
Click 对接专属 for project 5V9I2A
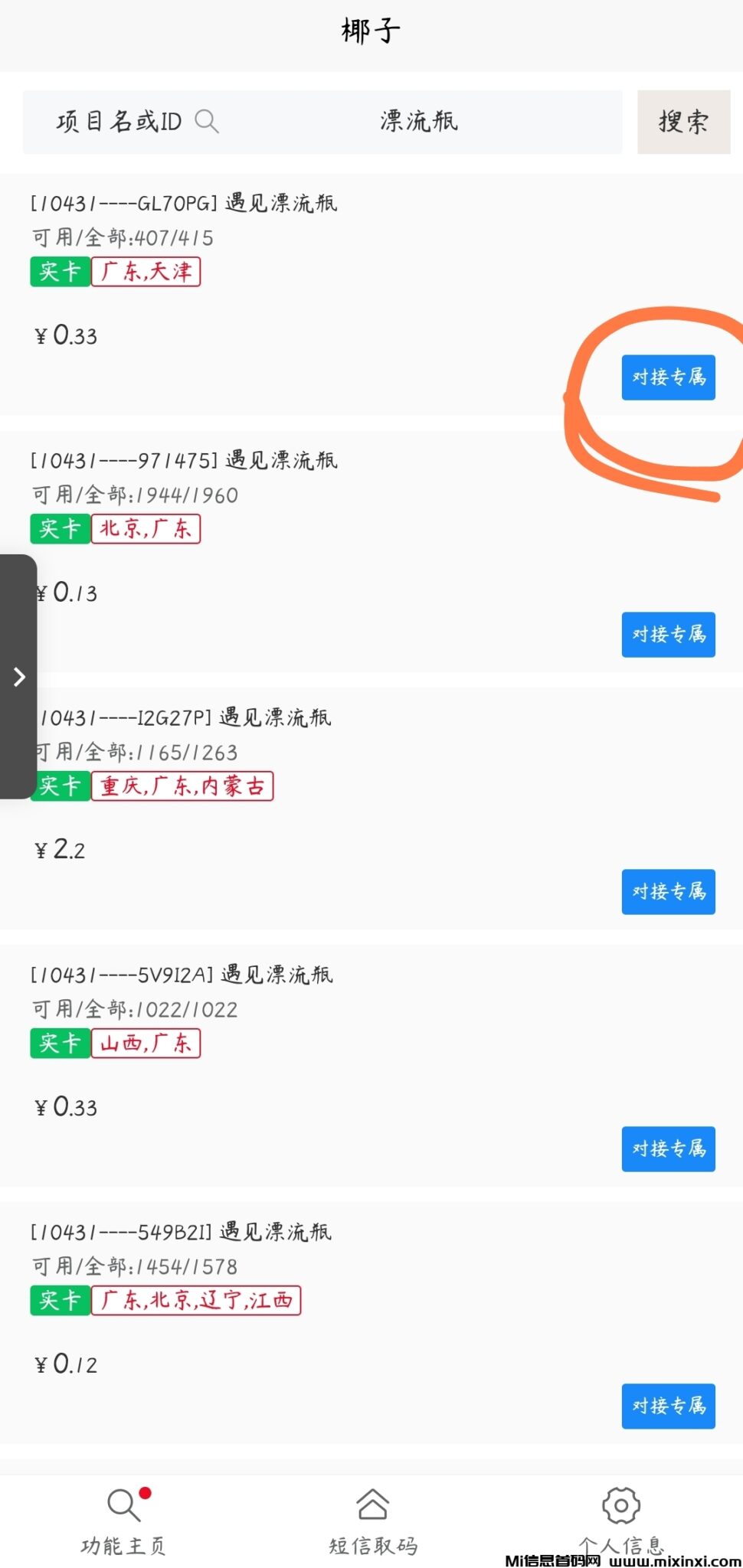click(x=668, y=1149)
